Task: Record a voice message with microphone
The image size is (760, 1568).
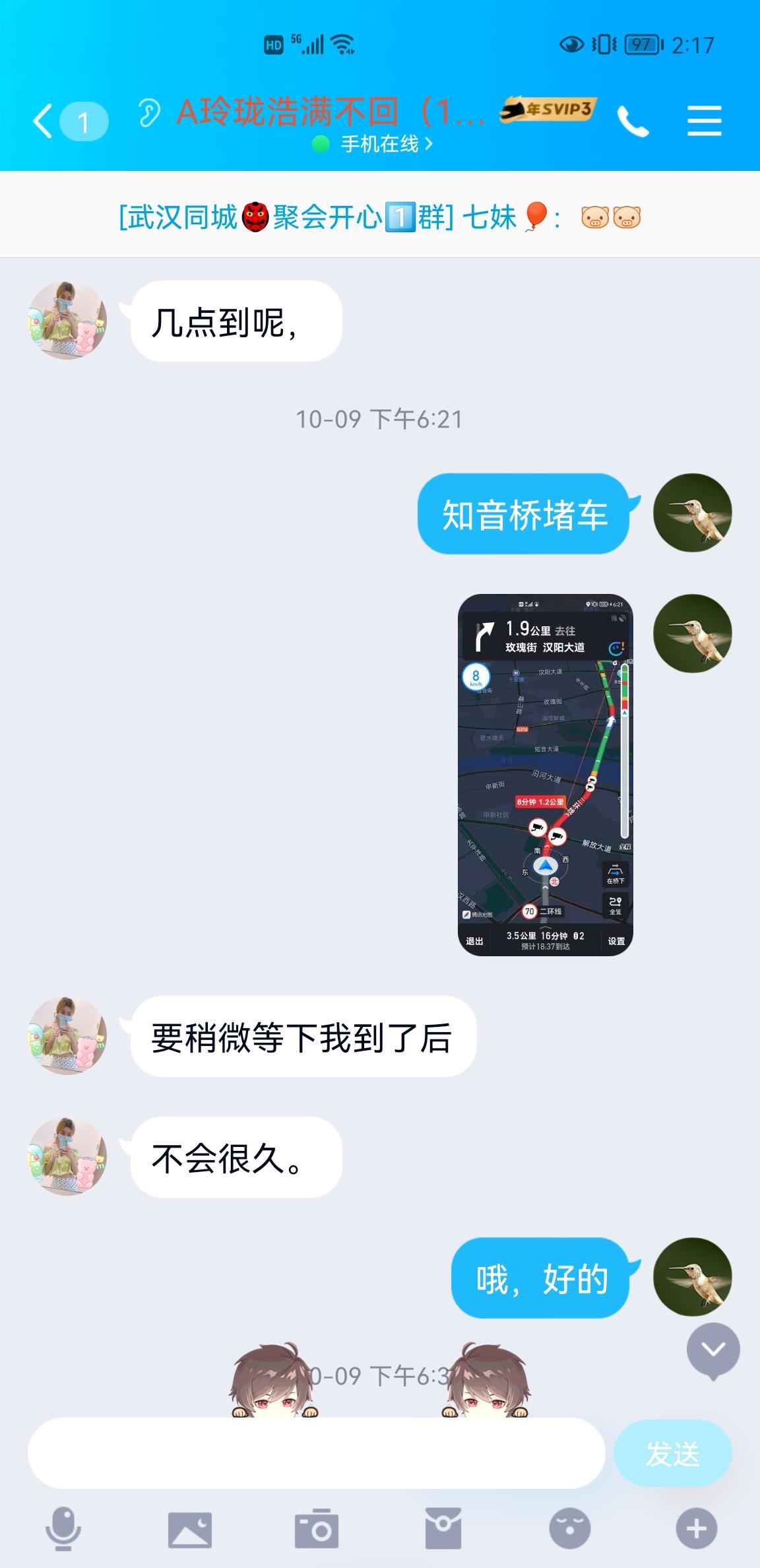Action: click(63, 1529)
